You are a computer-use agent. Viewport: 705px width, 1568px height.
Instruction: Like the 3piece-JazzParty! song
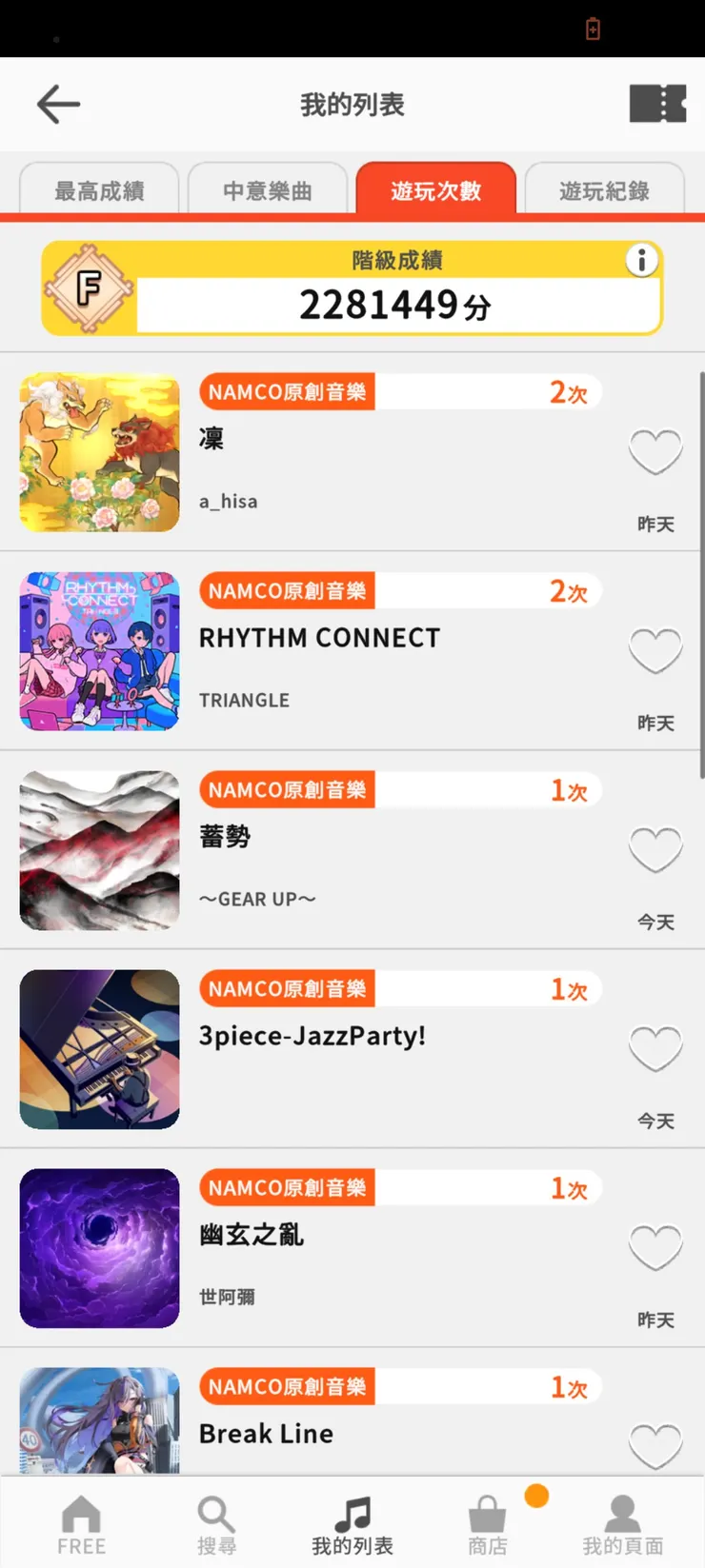[x=655, y=1049]
